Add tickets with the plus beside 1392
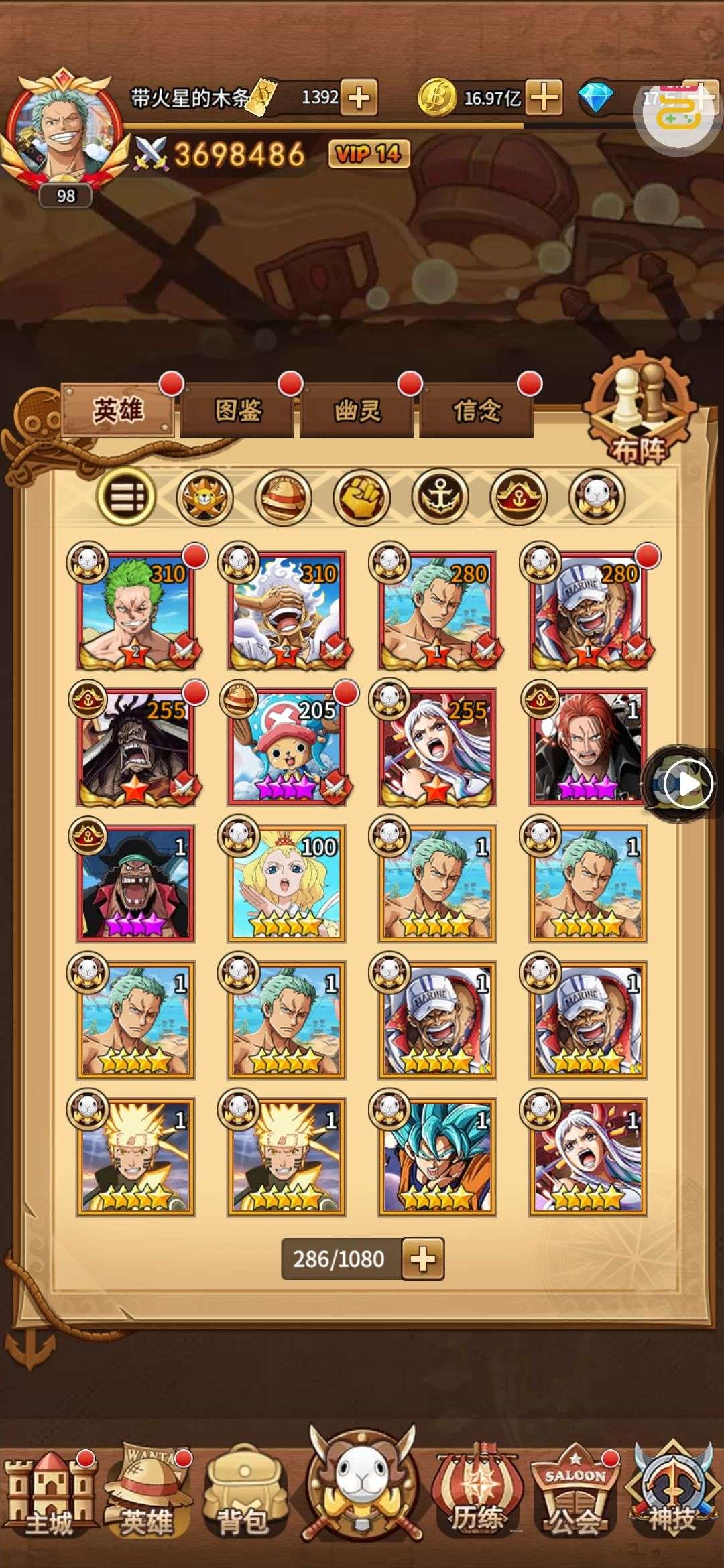 pos(359,98)
